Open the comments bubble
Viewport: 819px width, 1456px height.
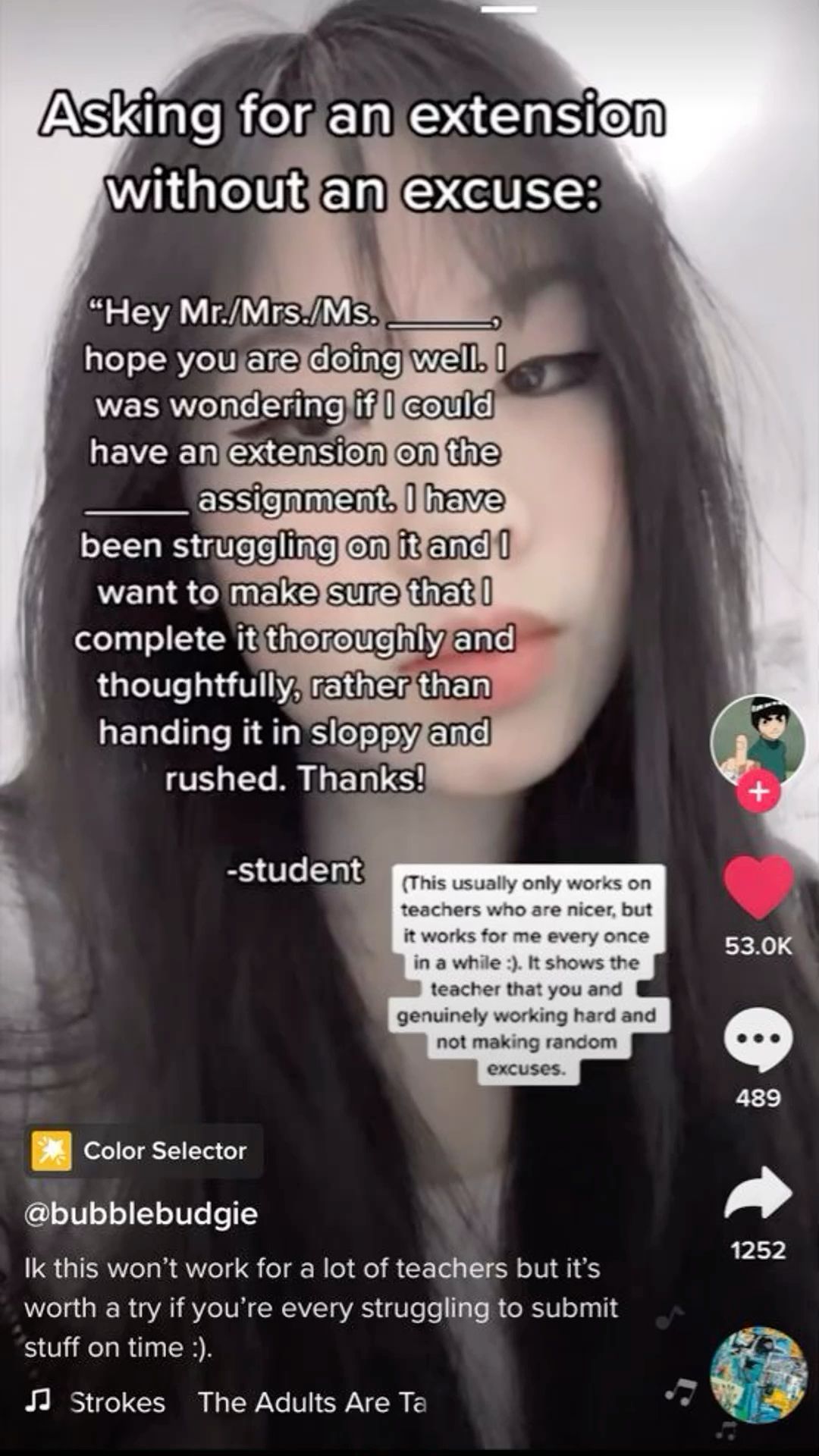[x=758, y=1039]
